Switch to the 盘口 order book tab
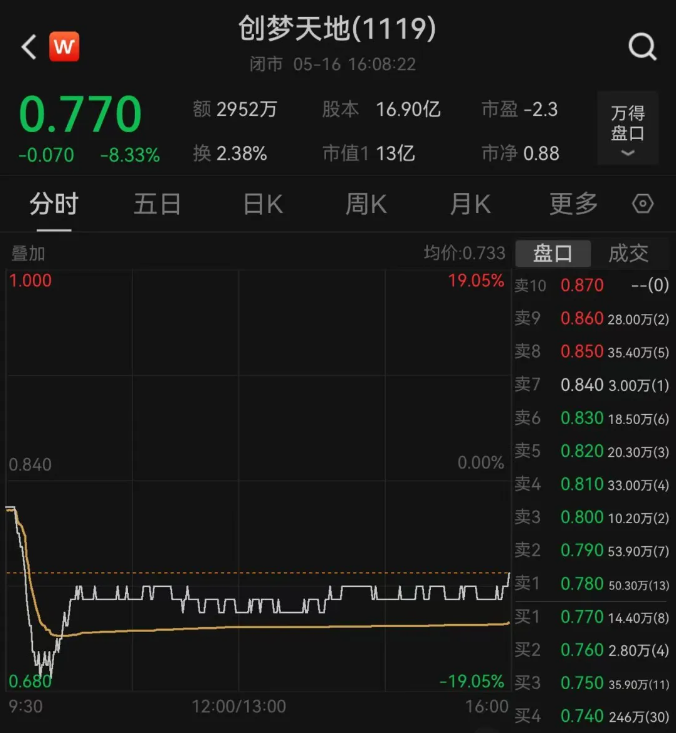Viewport: 677px width, 734px height. pos(552,254)
